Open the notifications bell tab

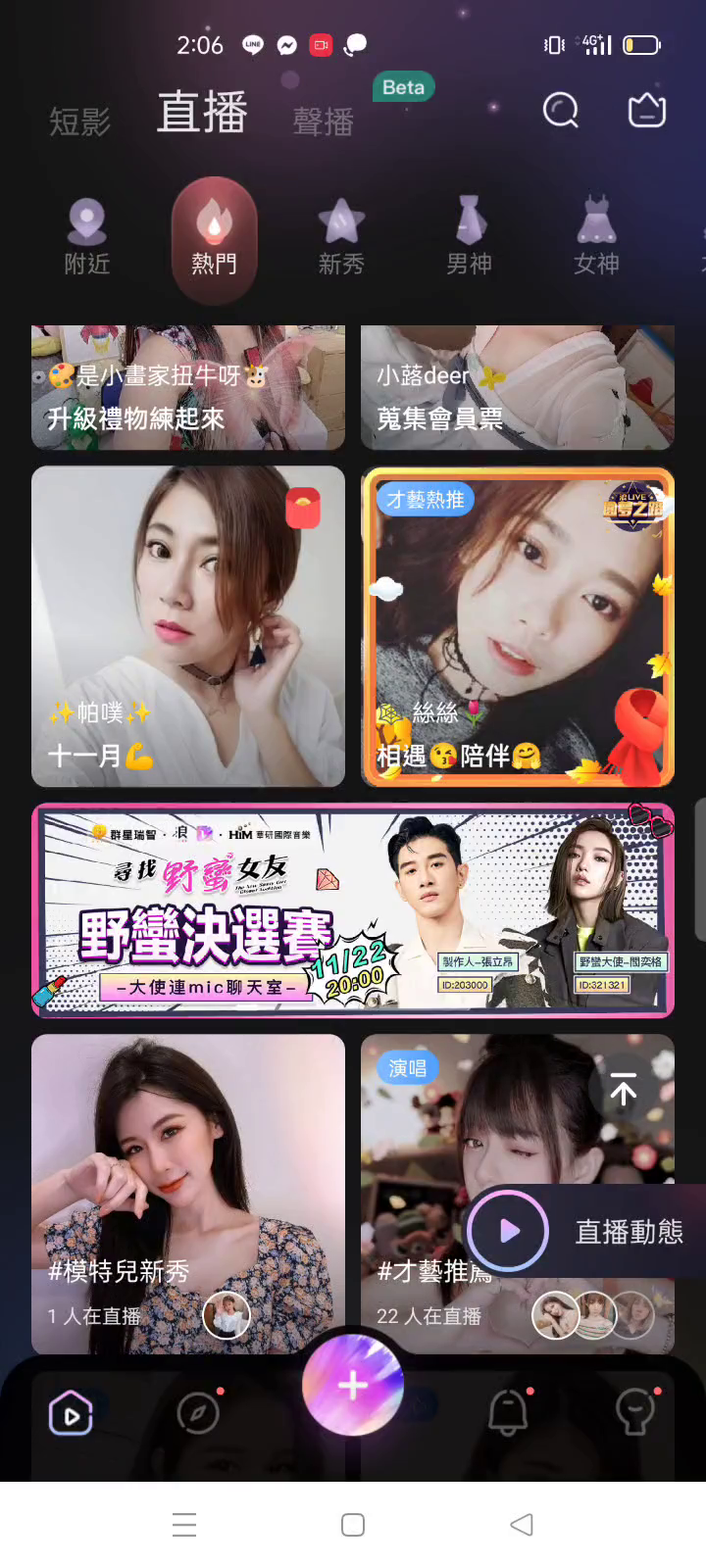(x=508, y=1413)
